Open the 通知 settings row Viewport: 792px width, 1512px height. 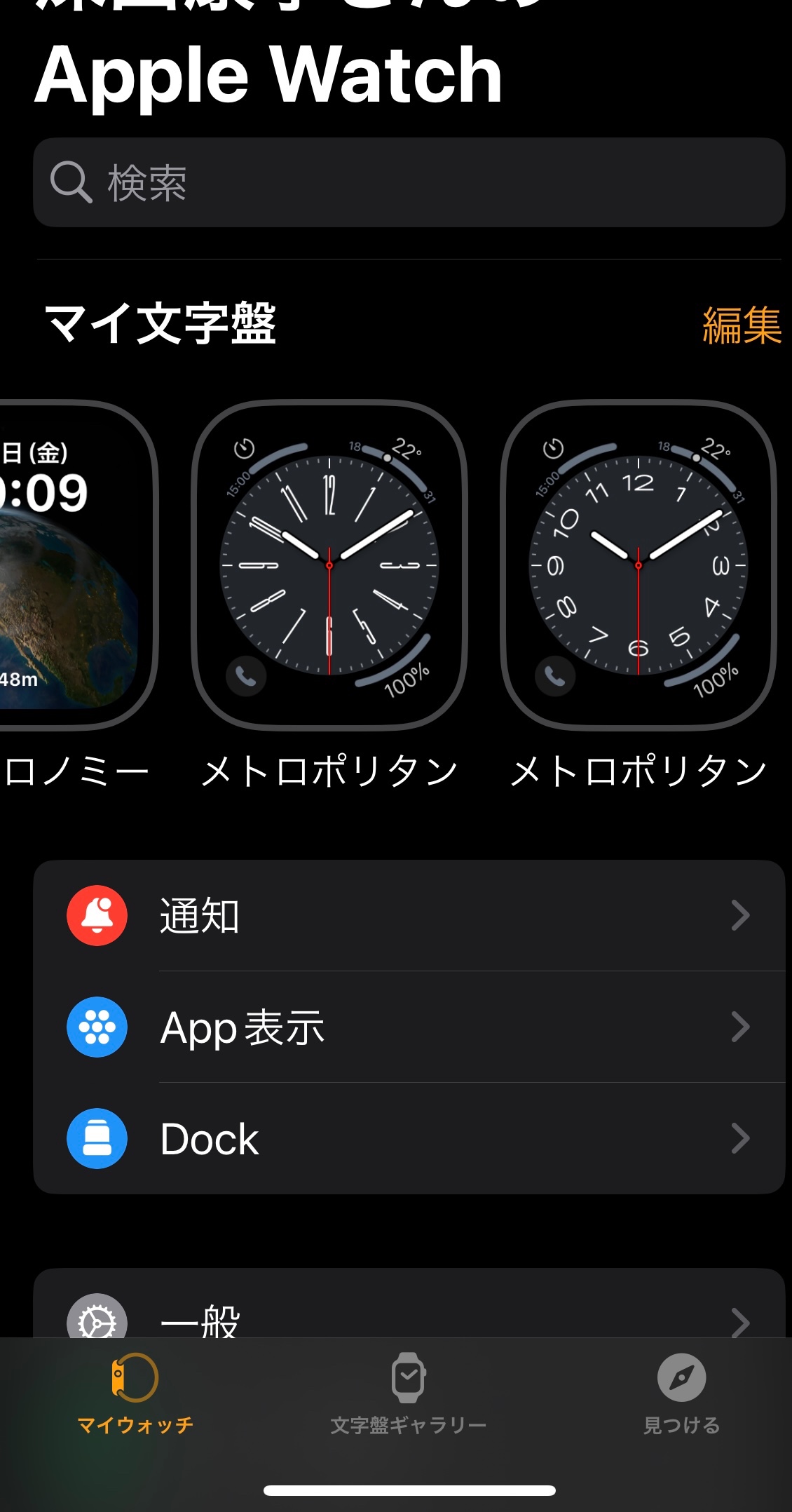click(409, 915)
